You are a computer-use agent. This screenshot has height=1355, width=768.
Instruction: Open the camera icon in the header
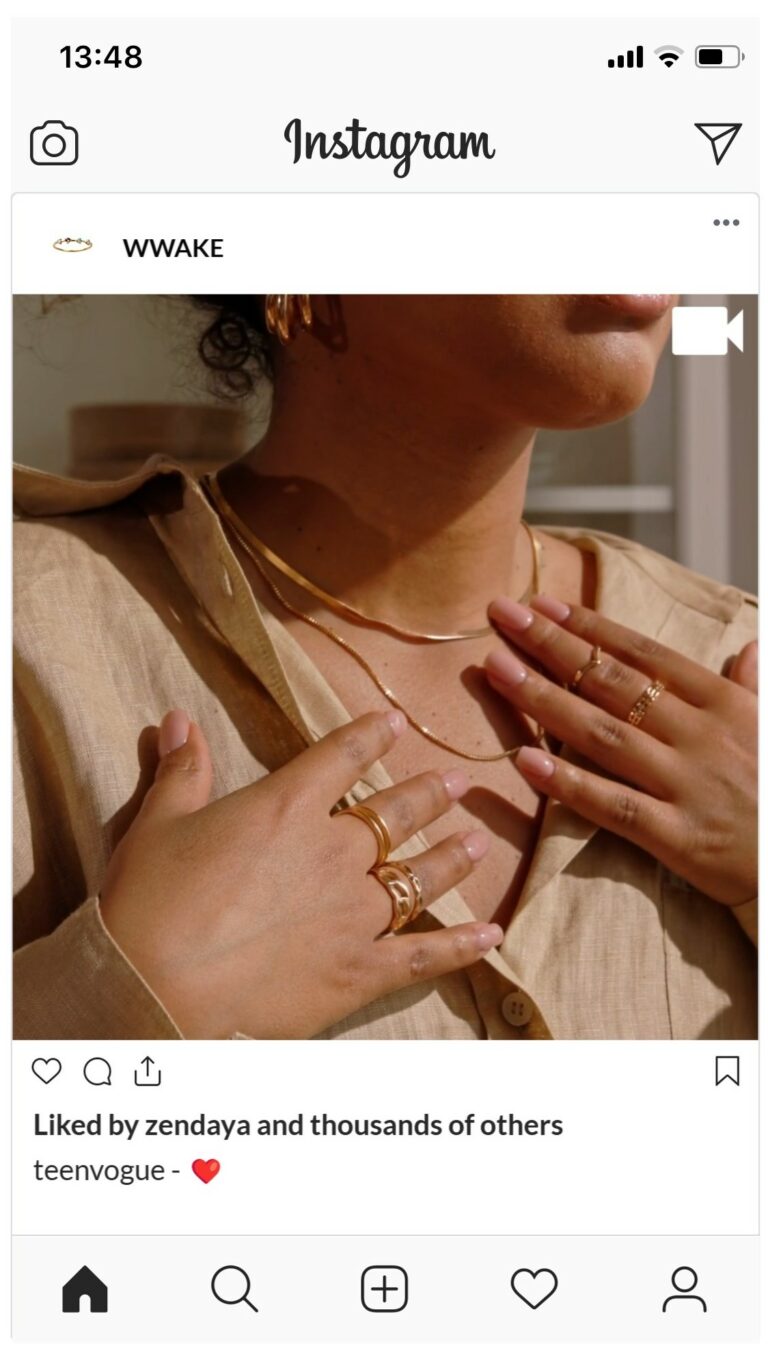click(54, 144)
